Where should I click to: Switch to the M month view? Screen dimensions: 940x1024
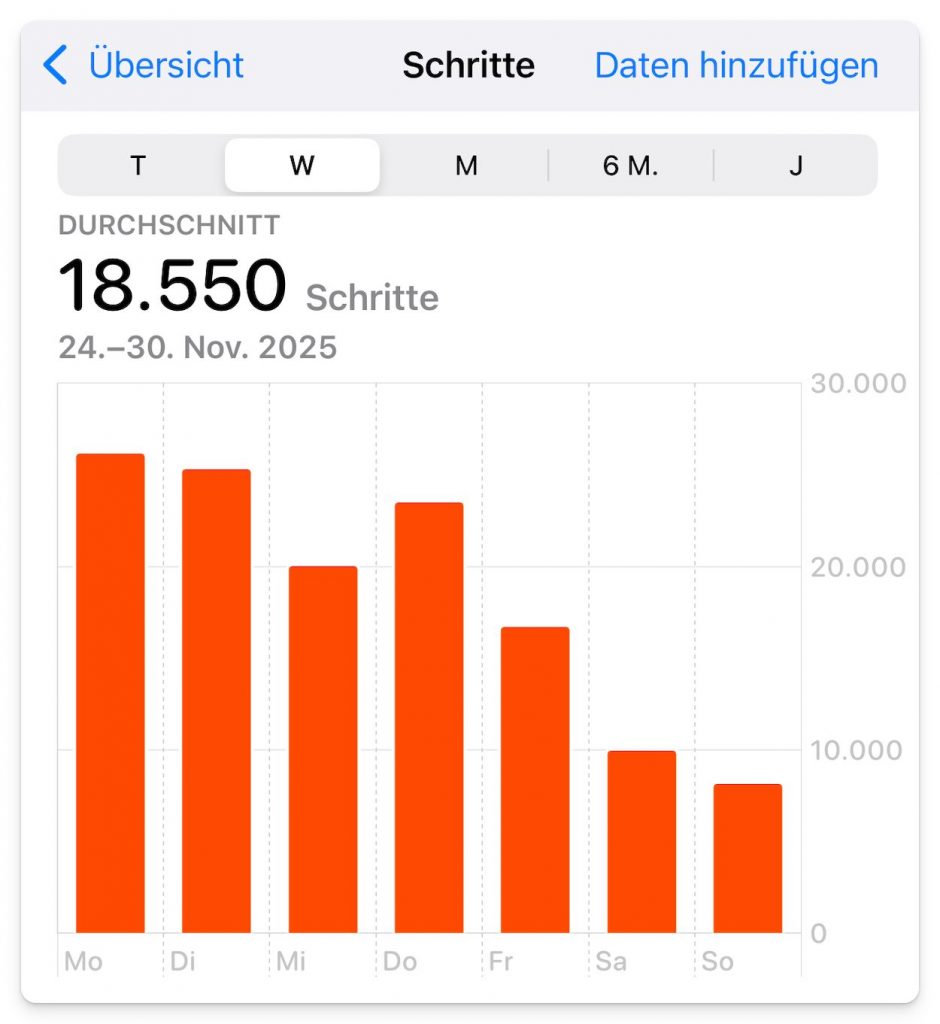pyautogui.click(x=466, y=165)
